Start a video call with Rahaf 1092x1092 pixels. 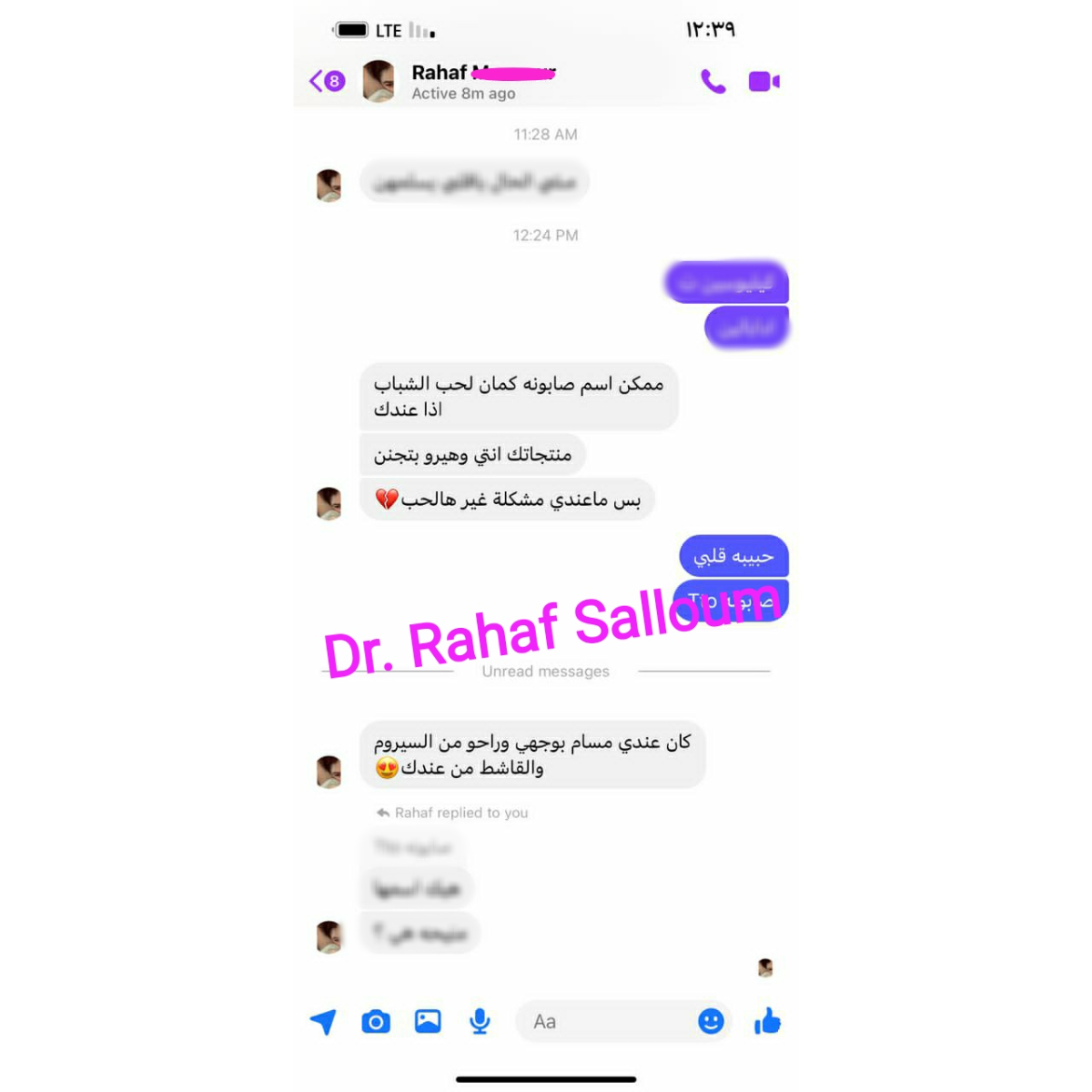tap(763, 82)
